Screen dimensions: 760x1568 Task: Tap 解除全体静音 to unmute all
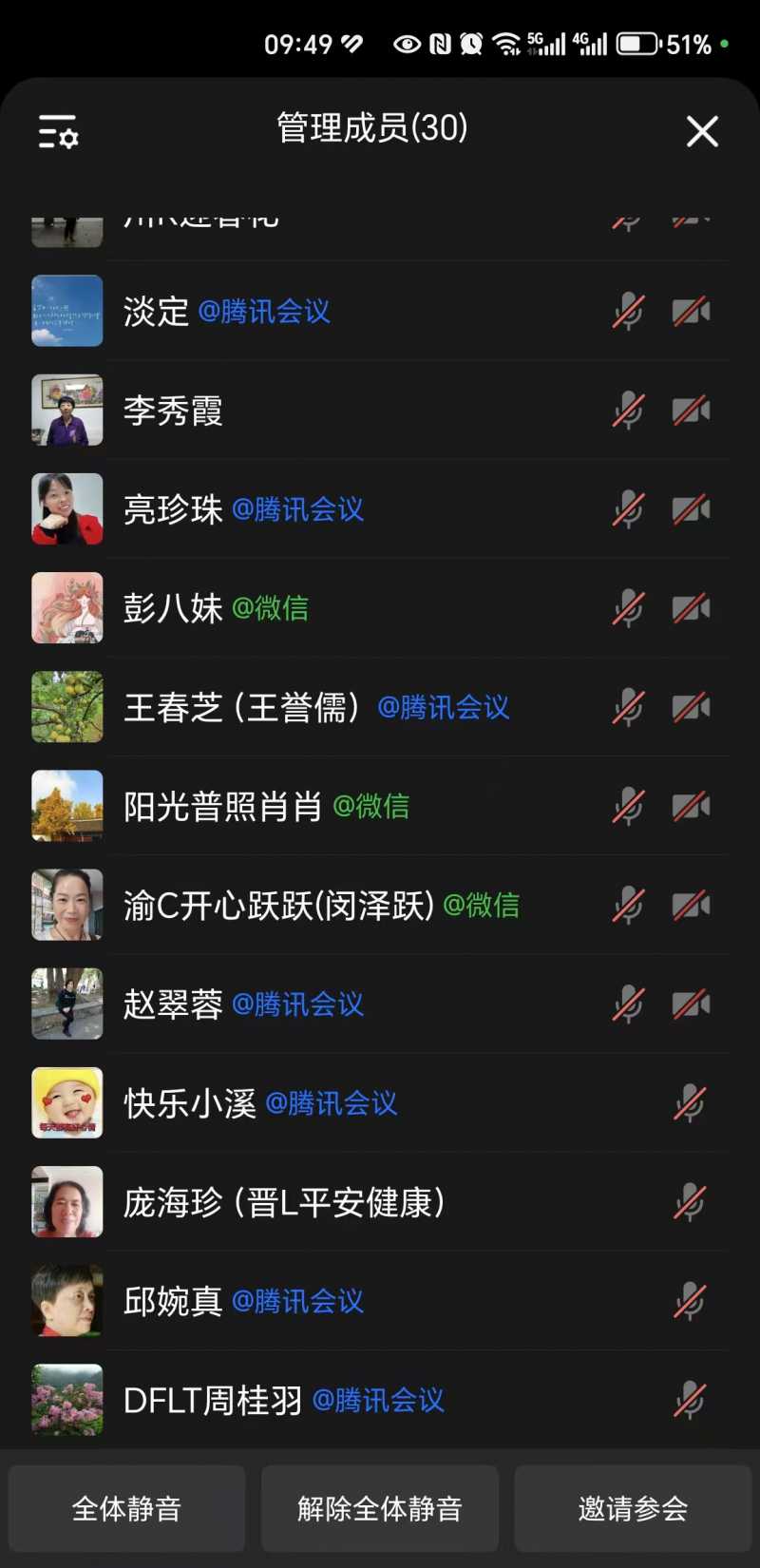[379, 1508]
